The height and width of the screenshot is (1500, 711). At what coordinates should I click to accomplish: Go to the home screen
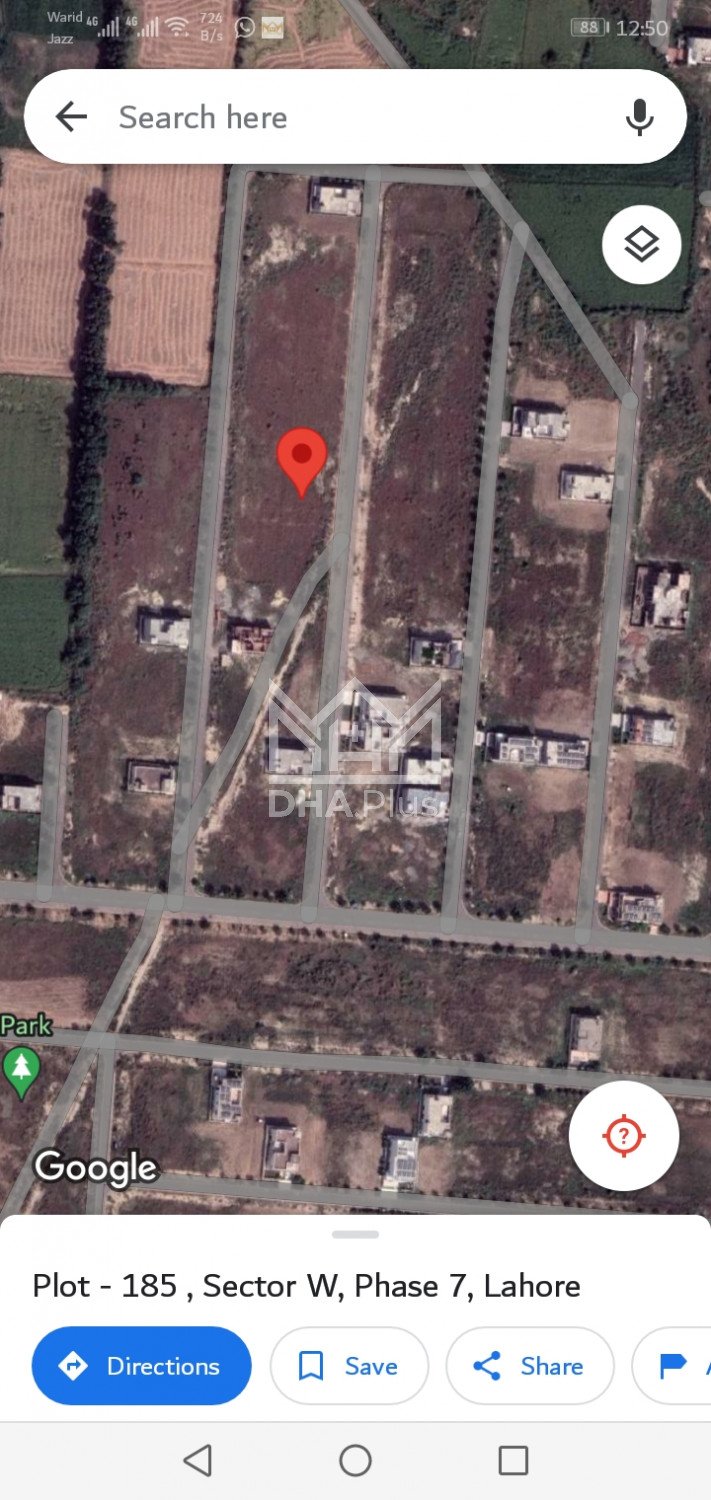point(355,1460)
